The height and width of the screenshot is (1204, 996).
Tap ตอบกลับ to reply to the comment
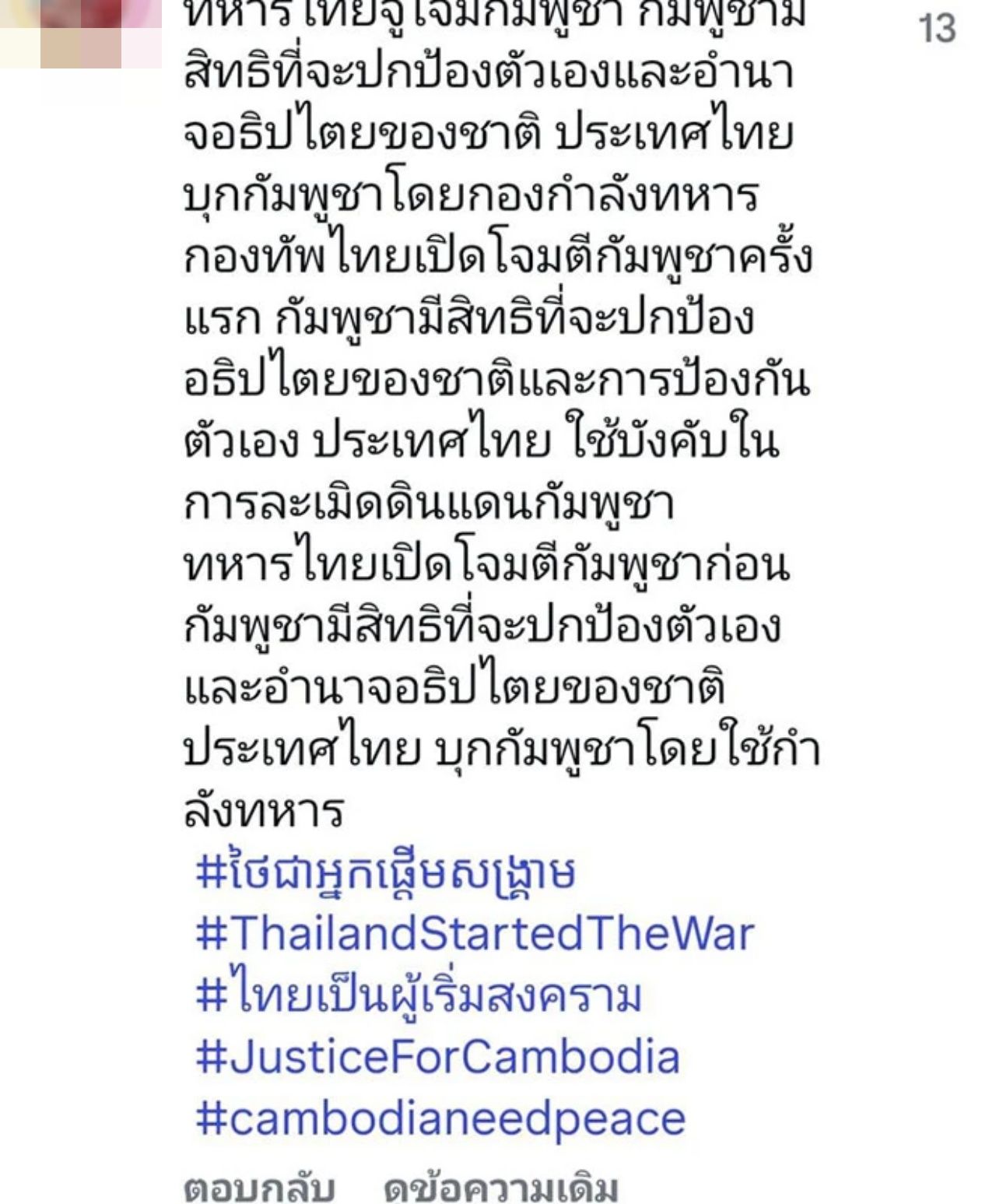click(x=259, y=1188)
